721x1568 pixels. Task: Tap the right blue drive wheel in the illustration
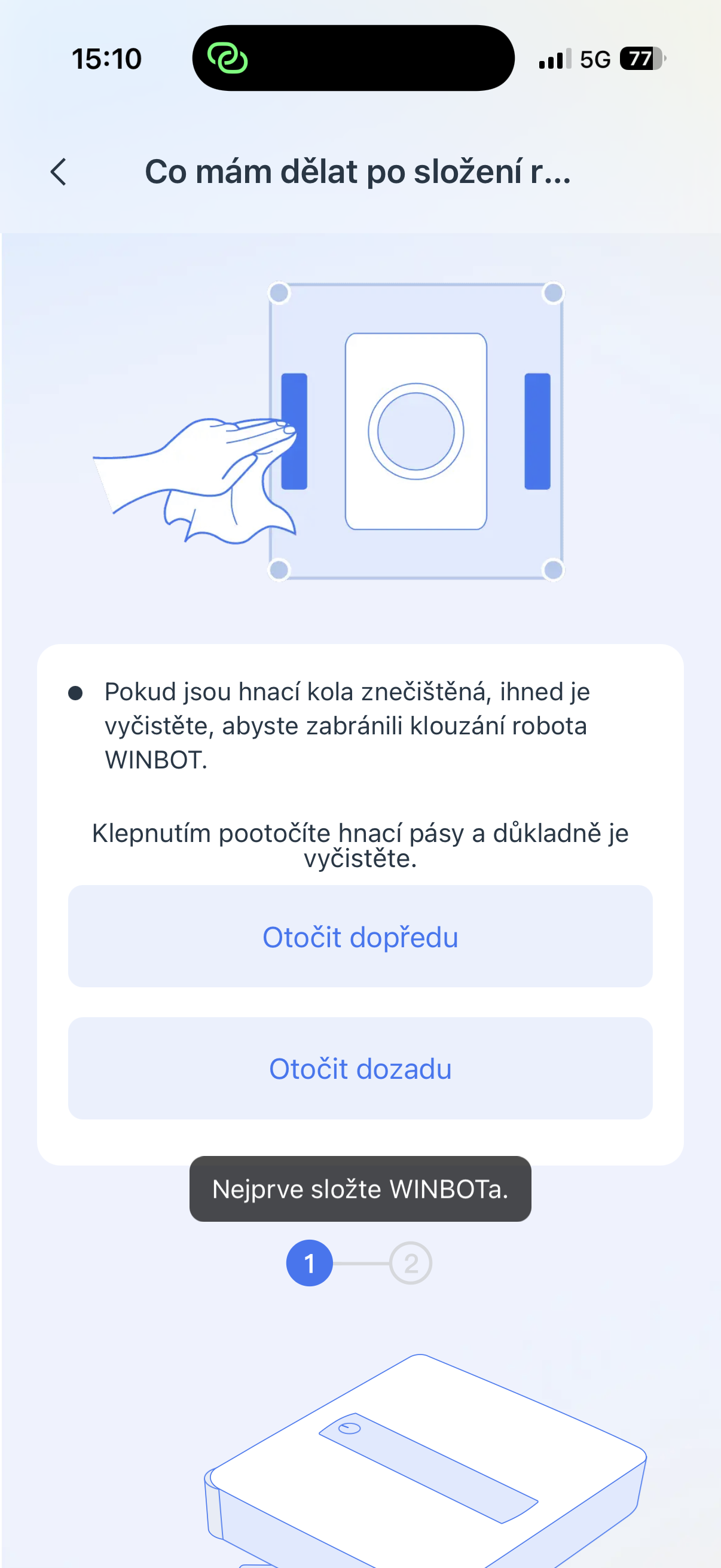coord(538,432)
